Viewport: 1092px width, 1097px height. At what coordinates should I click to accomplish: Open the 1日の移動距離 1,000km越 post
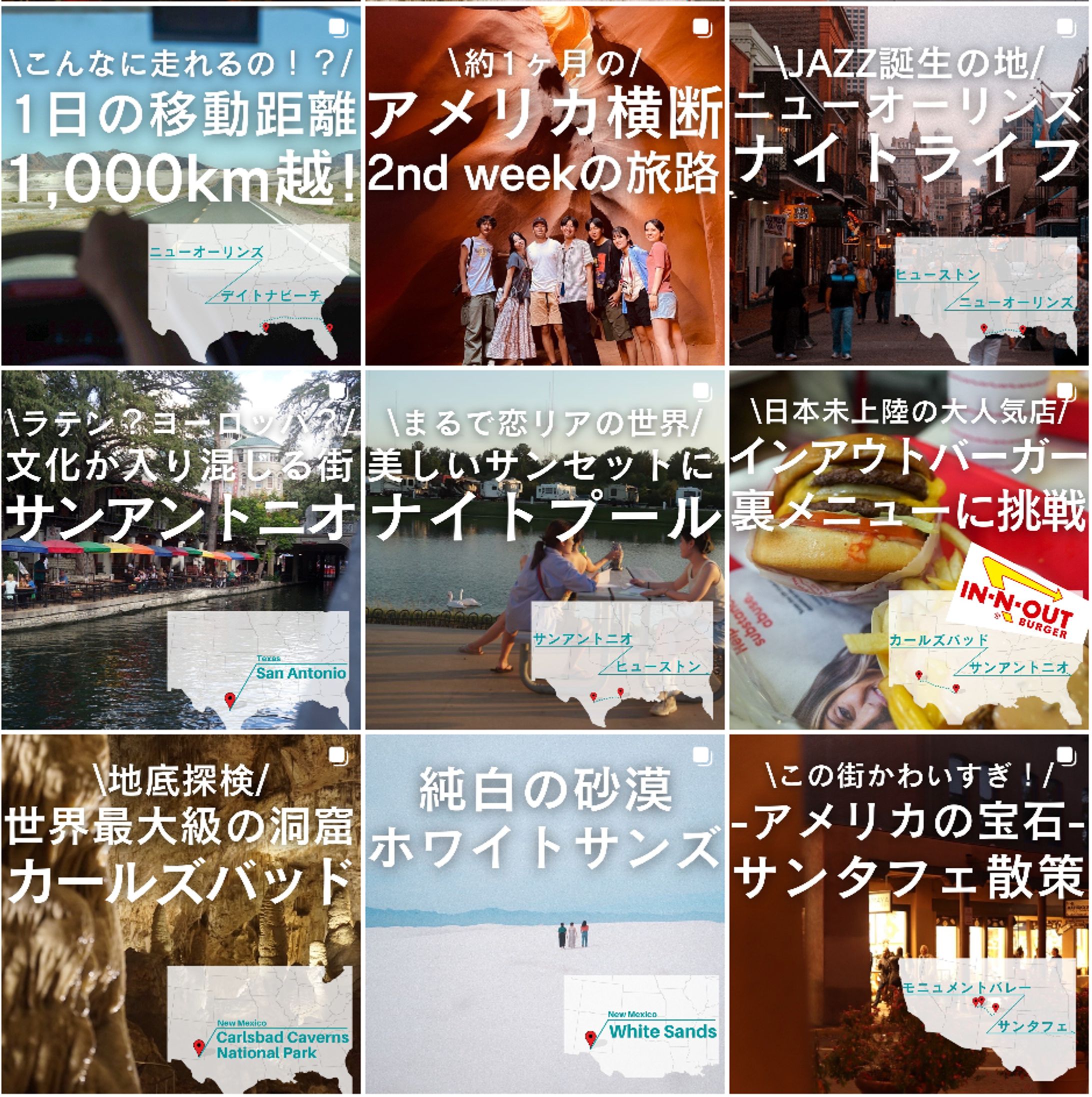pos(180,185)
